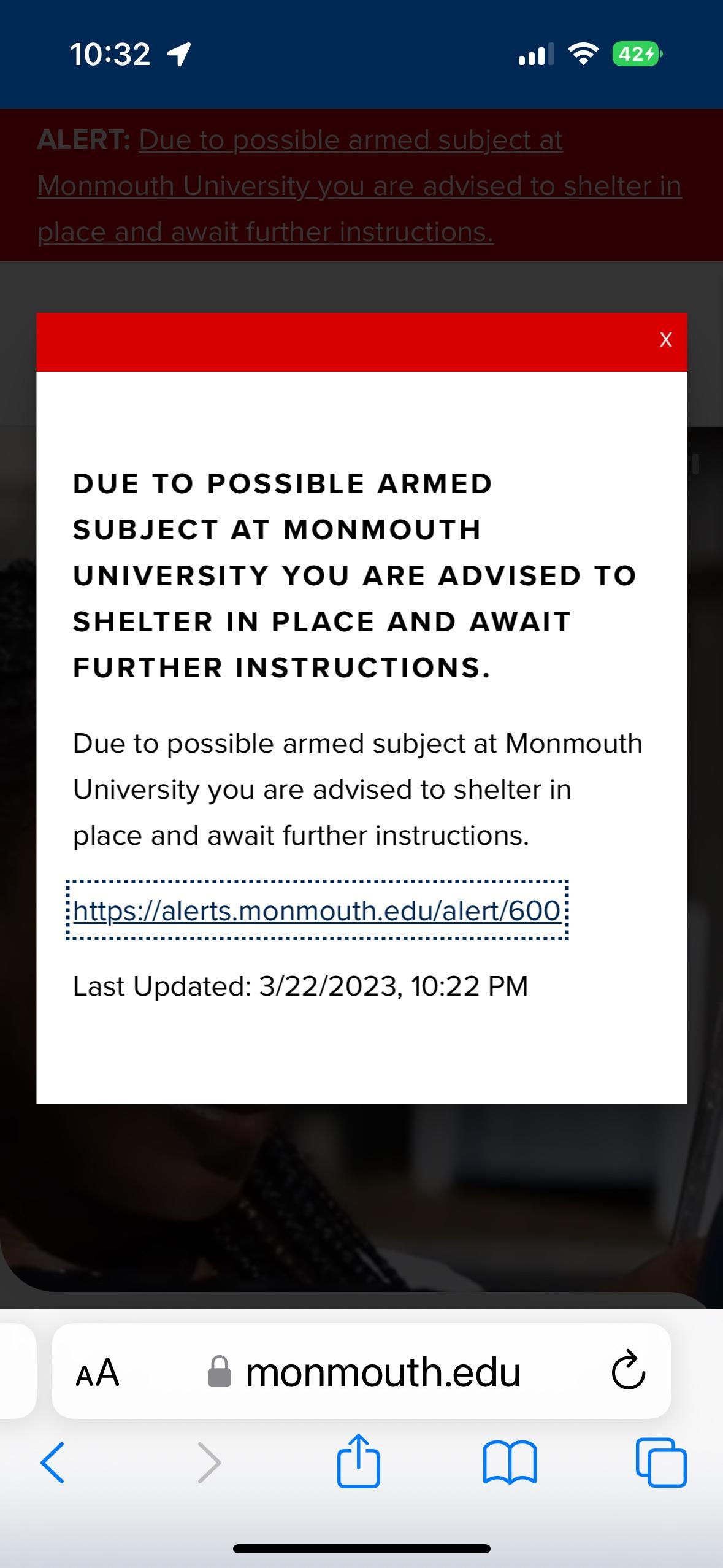Viewport: 723px width, 1568px height.
Task: Open the alert banner link at top
Action: pos(359,186)
